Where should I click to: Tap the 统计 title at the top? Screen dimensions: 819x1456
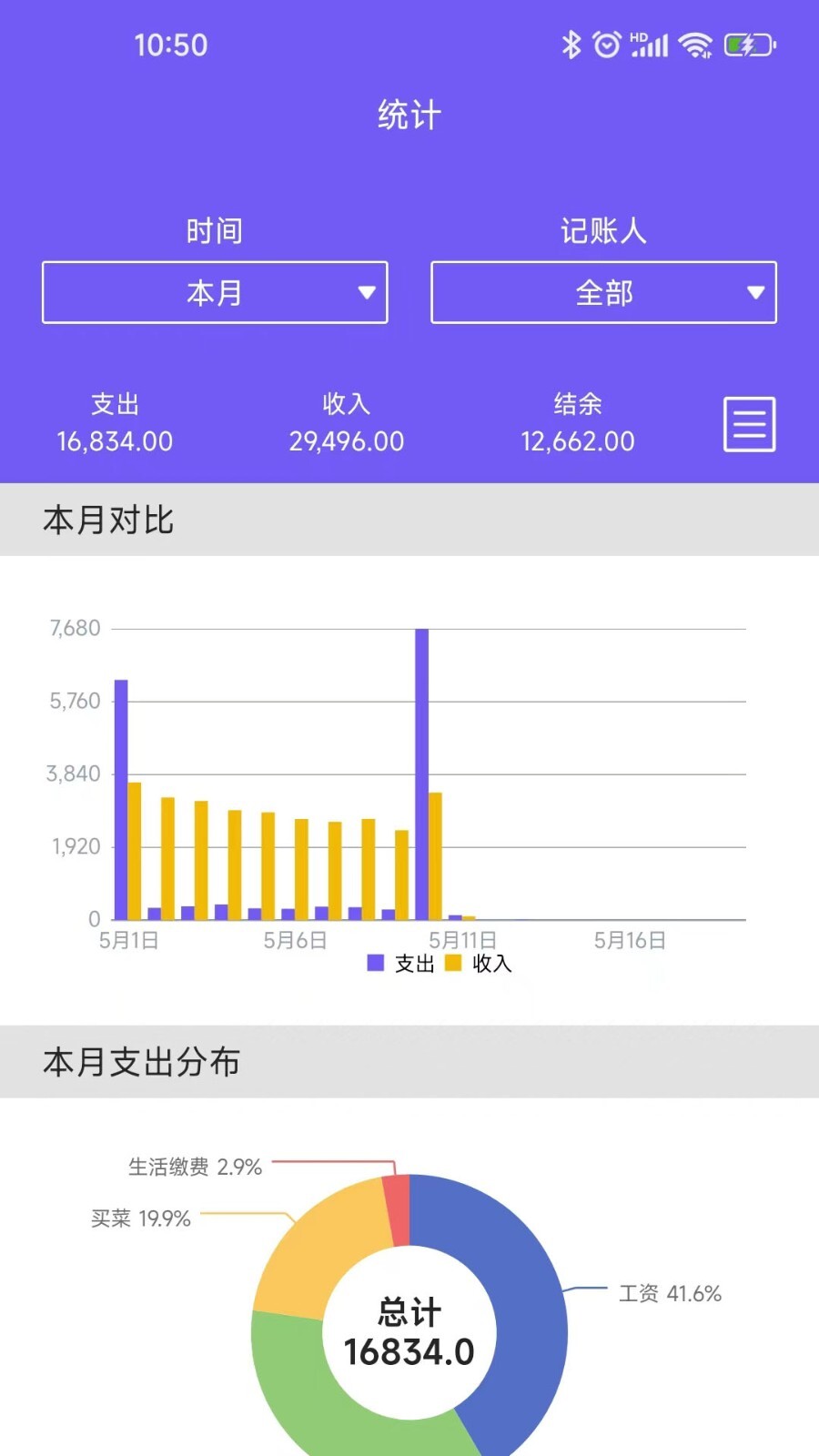pos(409,114)
